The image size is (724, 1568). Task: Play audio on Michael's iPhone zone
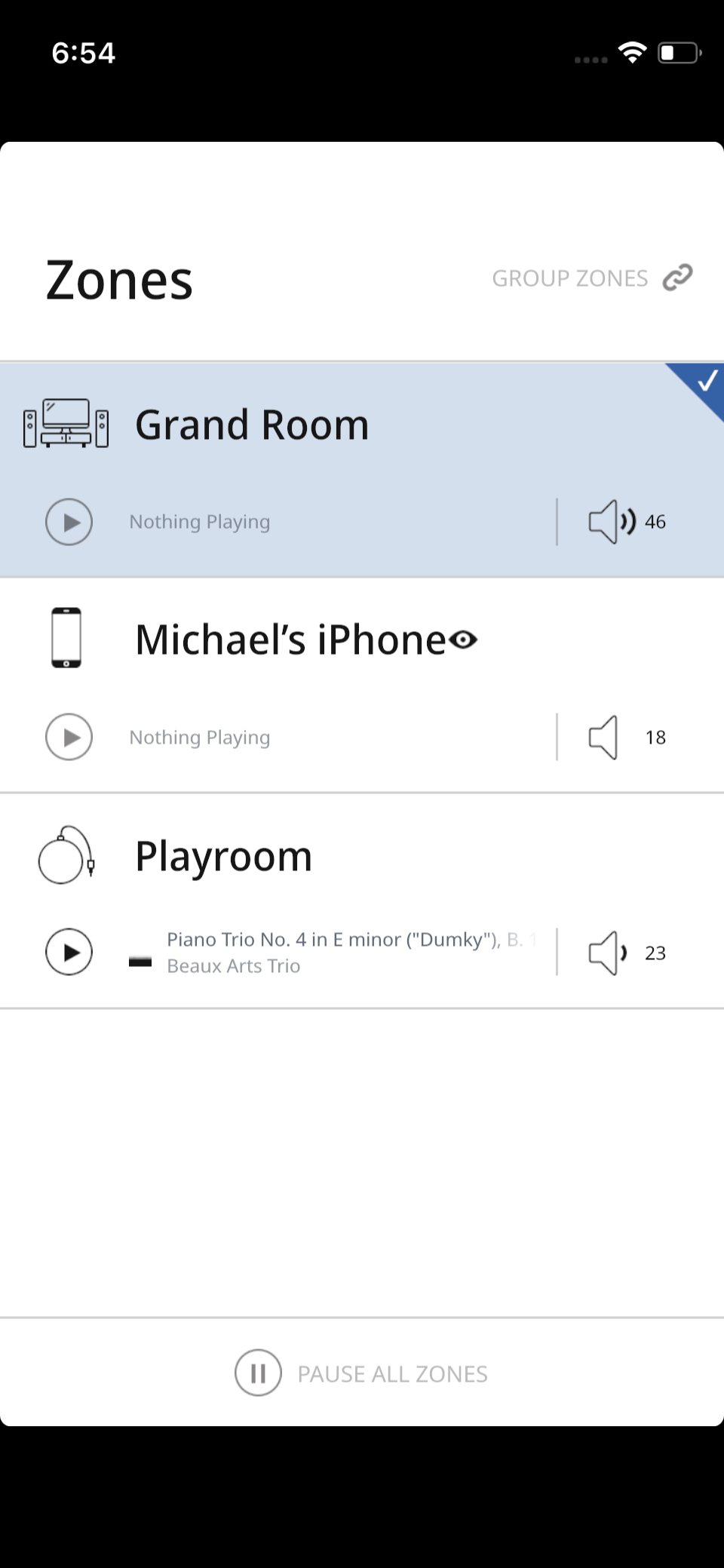69,737
